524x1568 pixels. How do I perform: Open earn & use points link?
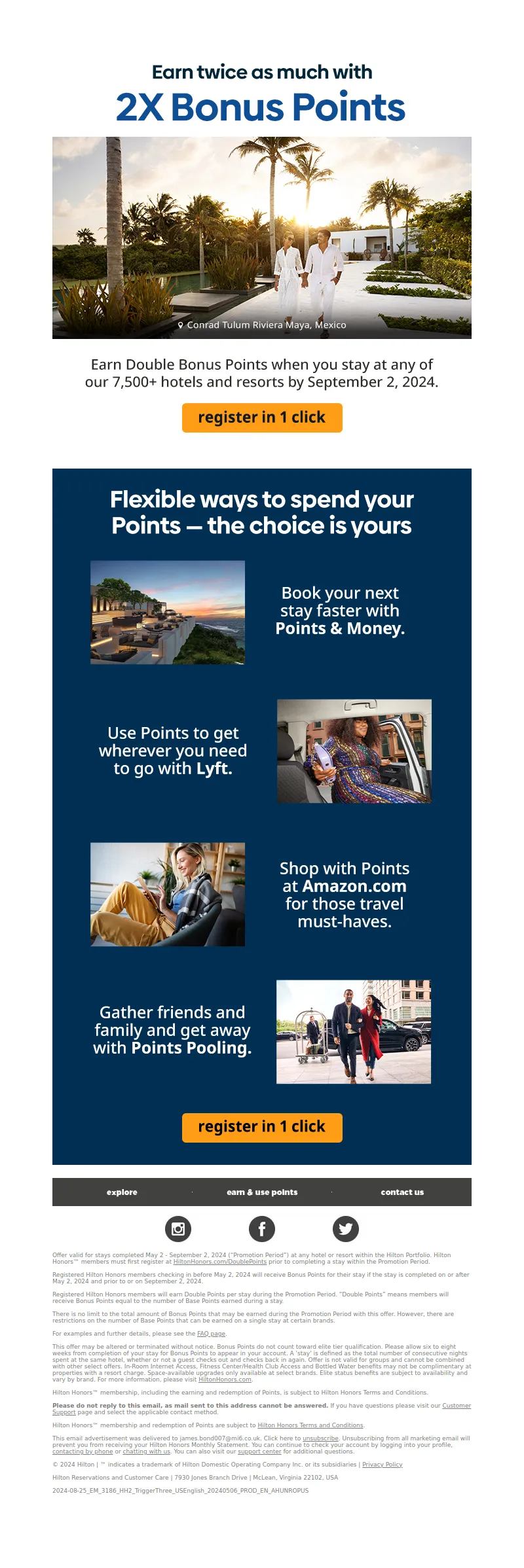[x=262, y=1192]
